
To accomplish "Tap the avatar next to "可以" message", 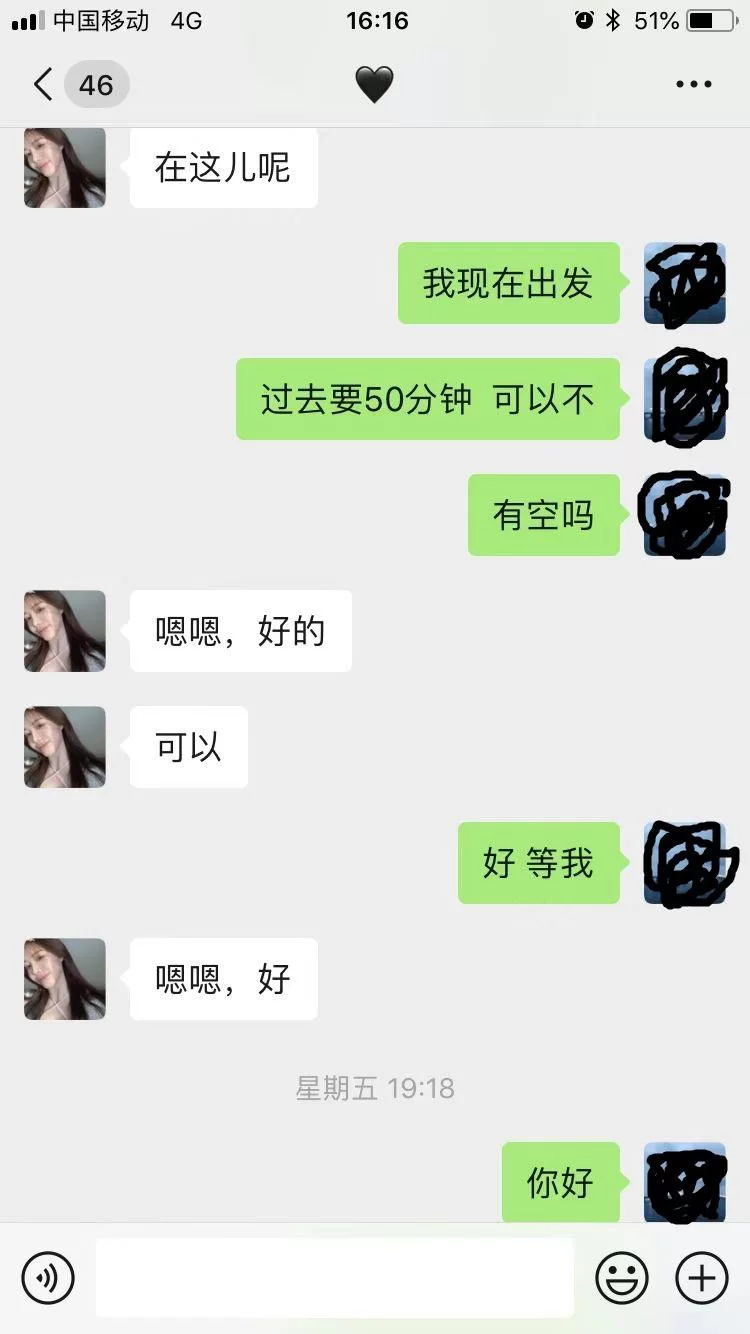I will 65,747.
